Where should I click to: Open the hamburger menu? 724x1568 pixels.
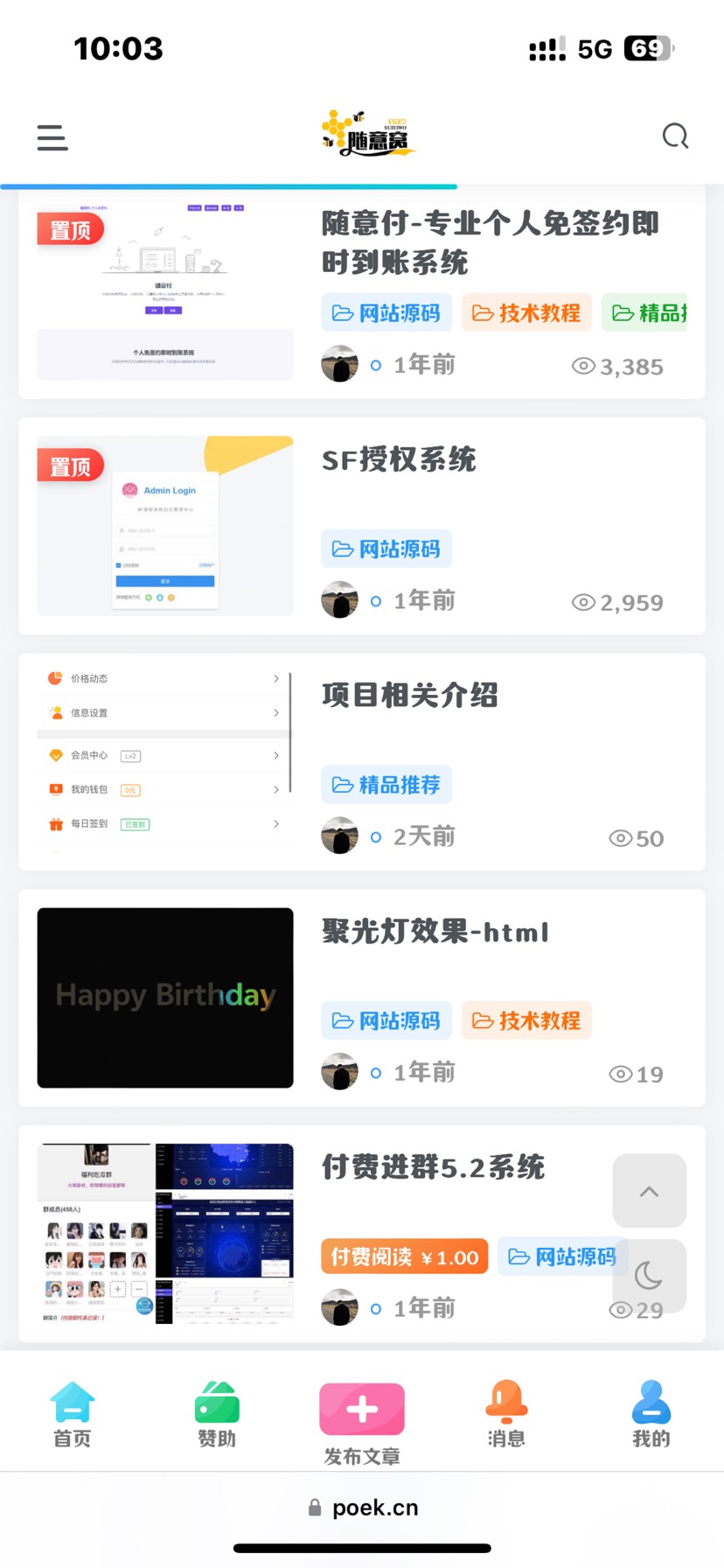(x=52, y=137)
